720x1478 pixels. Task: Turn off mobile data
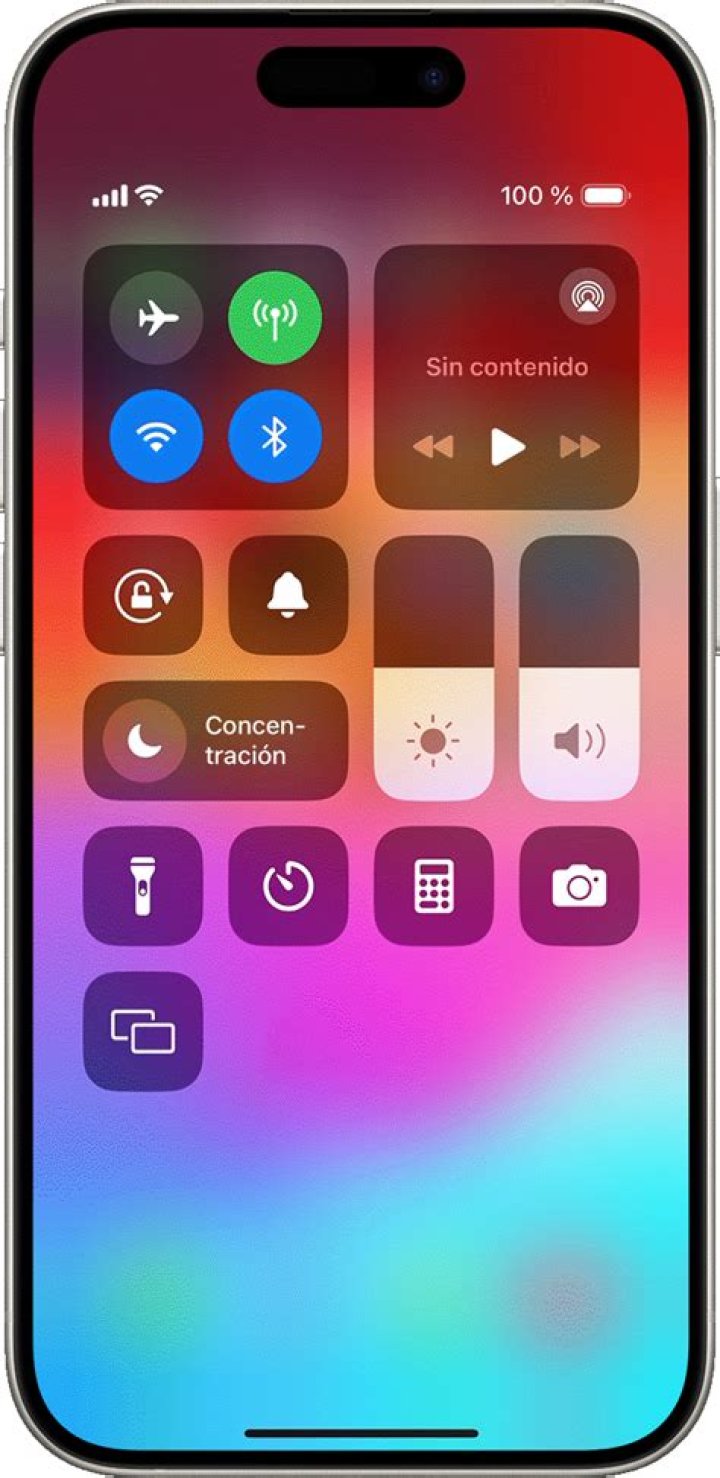[x=275, y=319]
